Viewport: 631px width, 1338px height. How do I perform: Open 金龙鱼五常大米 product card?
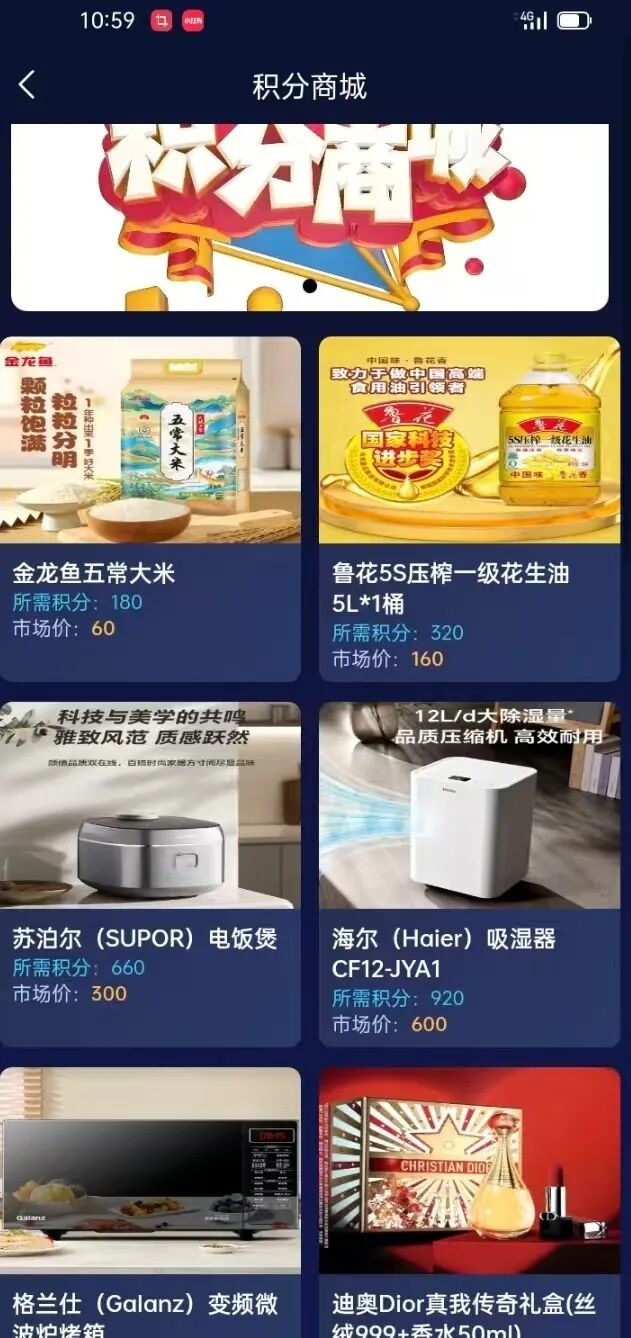pos(150,508)
